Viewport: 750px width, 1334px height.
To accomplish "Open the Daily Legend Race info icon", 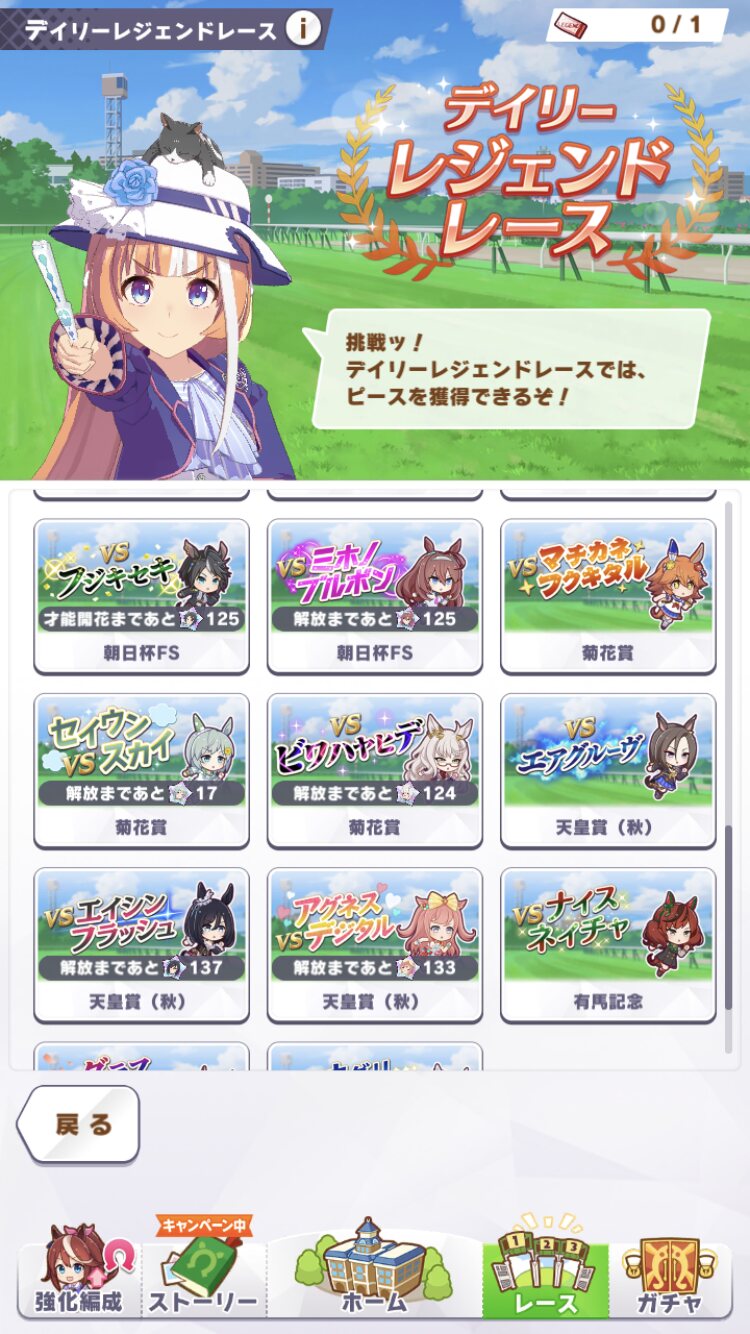I will pos(303,29).
